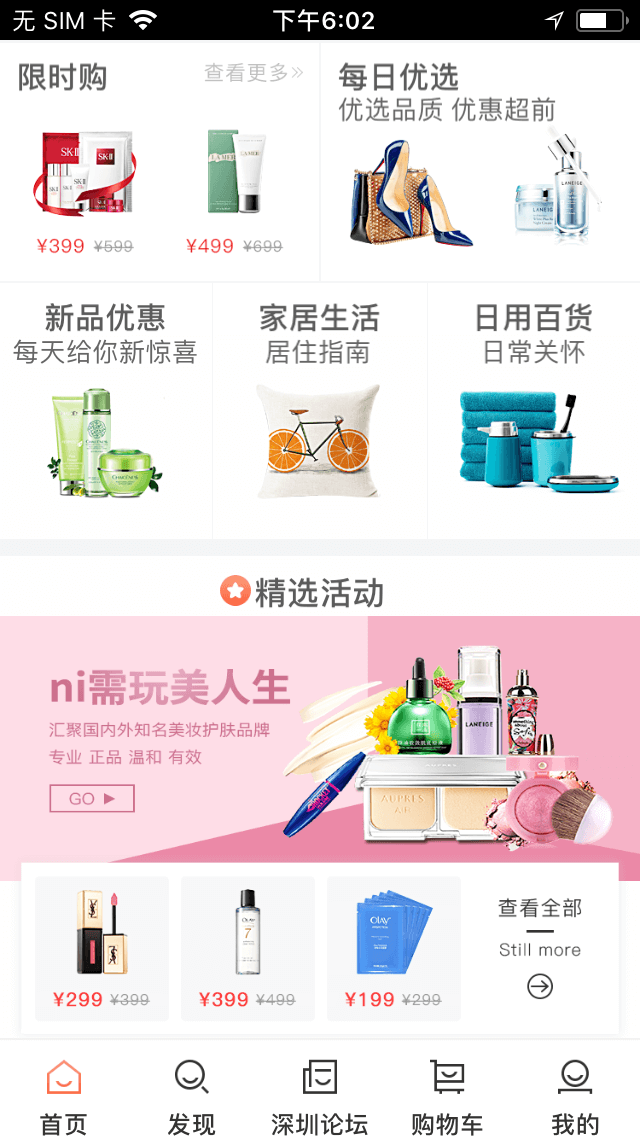
Task: Open 查看更多 in the 限时购 section
Action: (x=253, y=73)
